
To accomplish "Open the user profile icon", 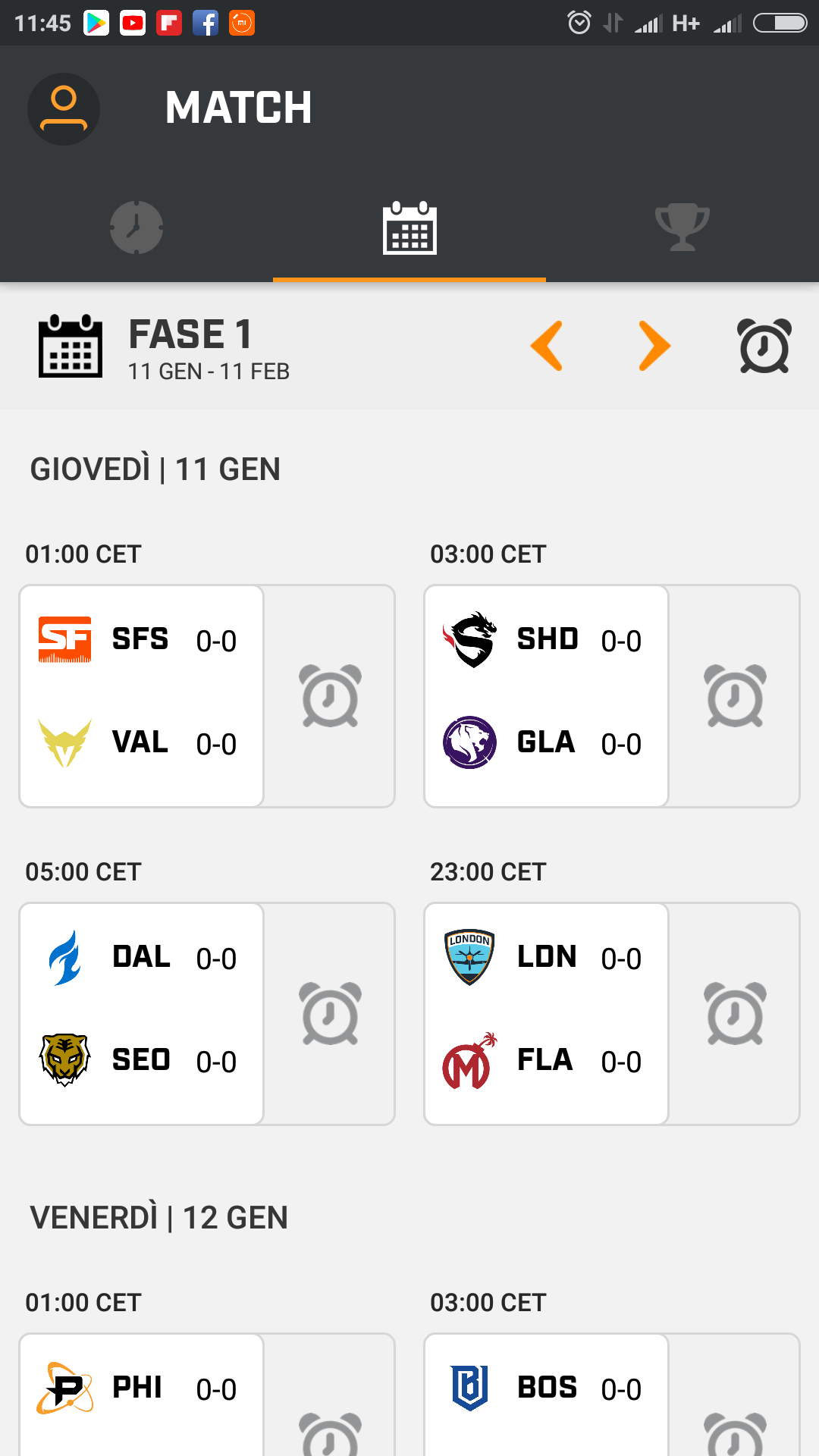I will click(x=64, y=109).
